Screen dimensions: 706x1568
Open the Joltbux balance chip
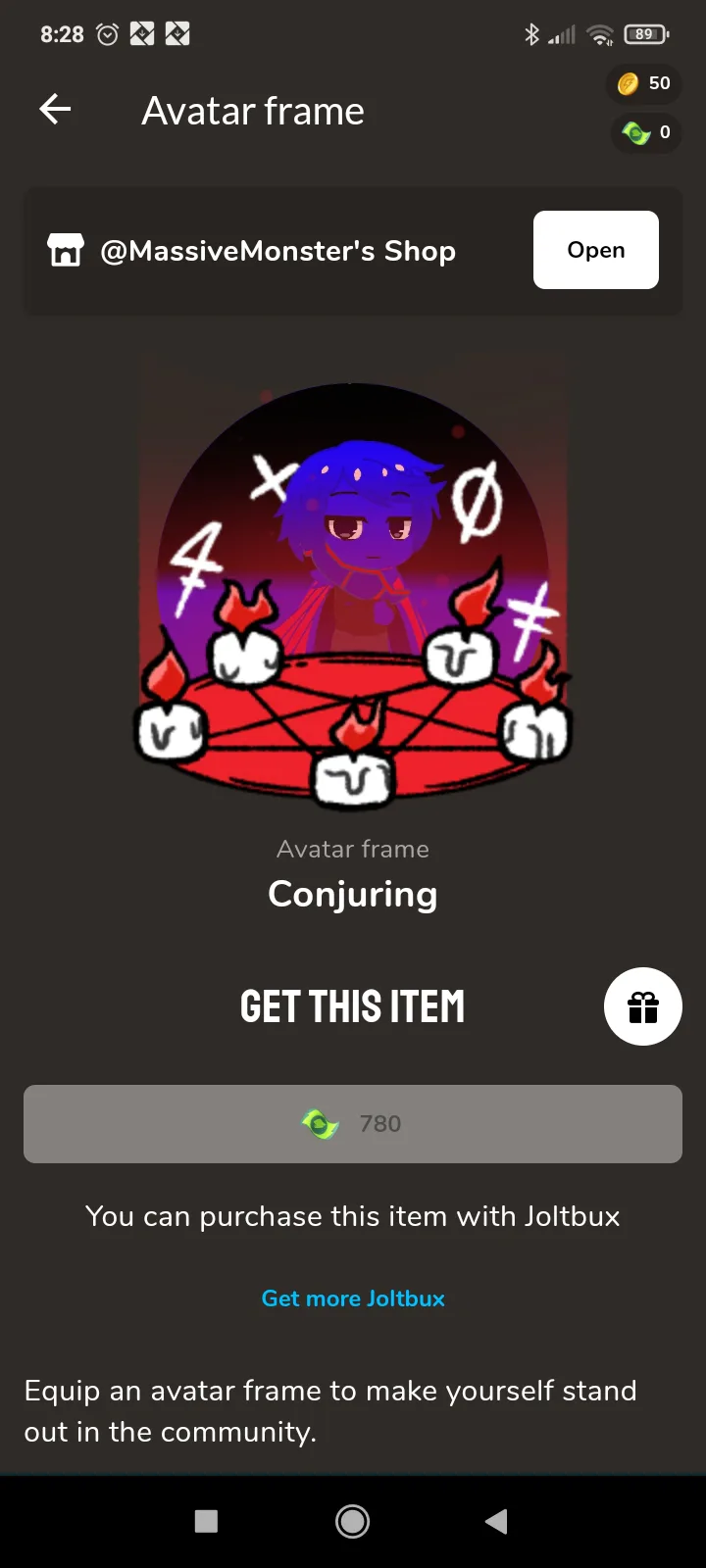[x=646, y=132]
